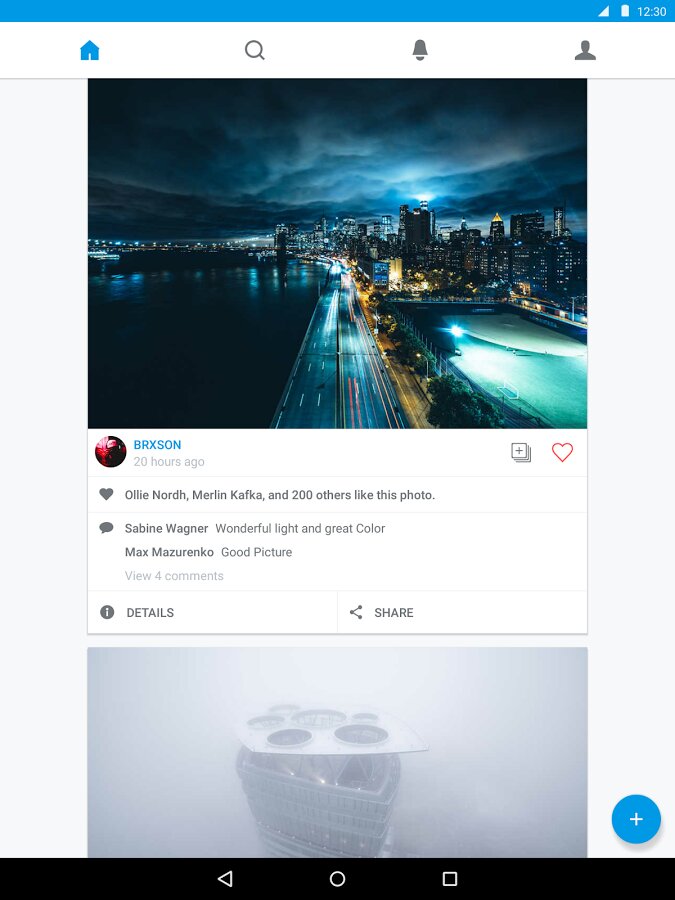The width and height of the screenshot is (675, 900).
Task: Go to the Profile tab
Action: tap(585, 50)
